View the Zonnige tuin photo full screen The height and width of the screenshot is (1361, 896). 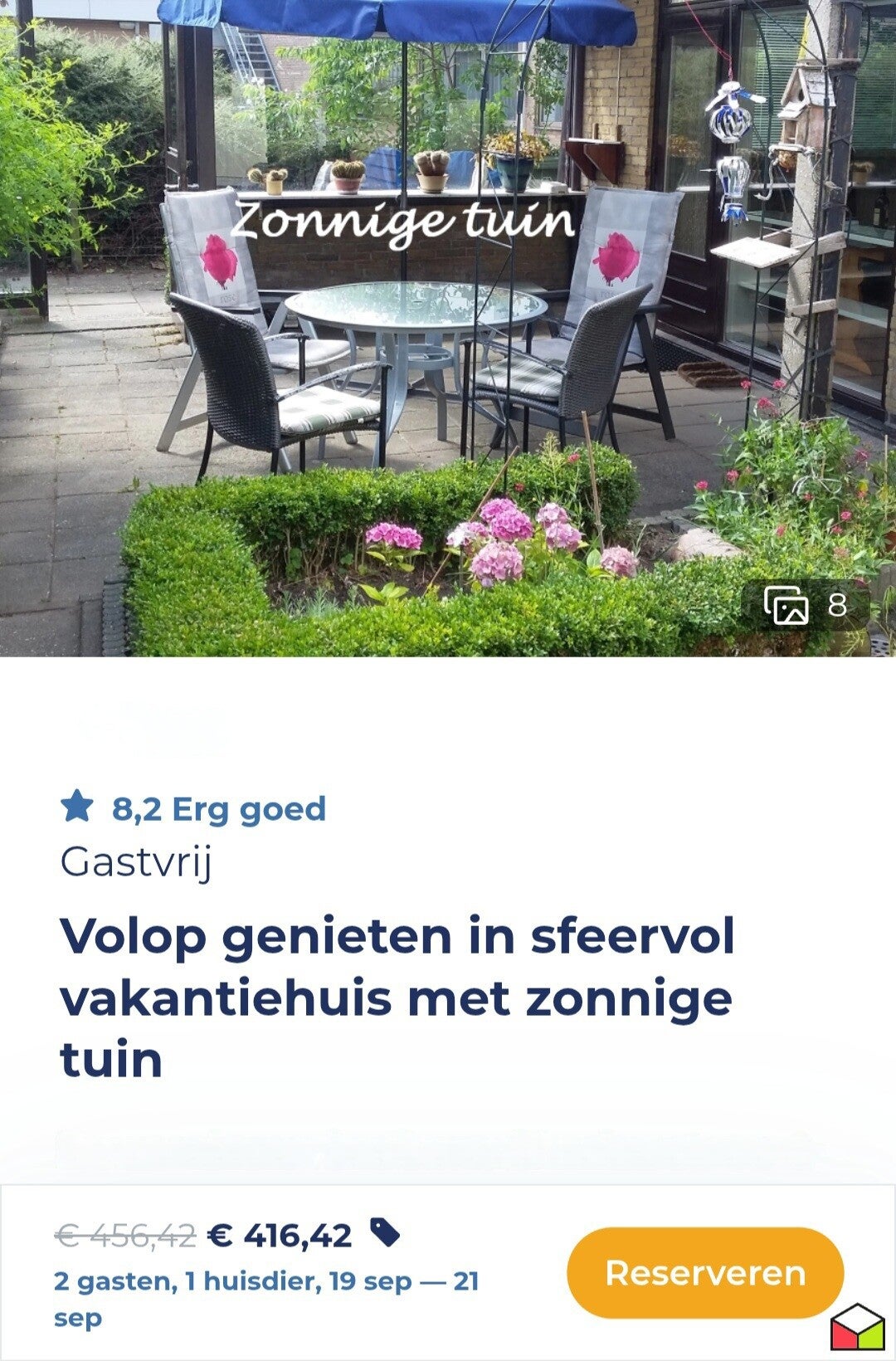(x=448, y=328)
